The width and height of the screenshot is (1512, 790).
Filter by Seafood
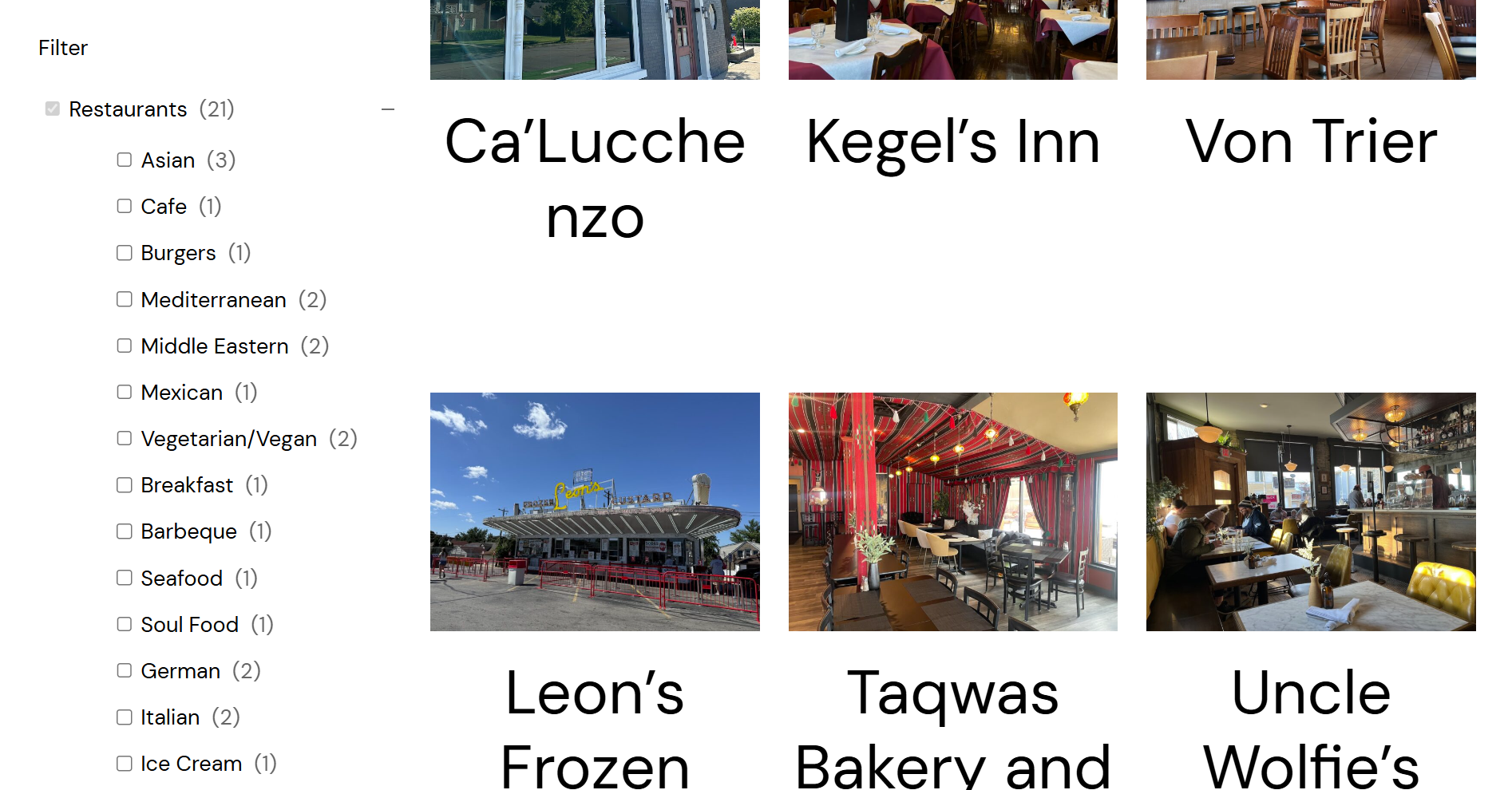125,578
